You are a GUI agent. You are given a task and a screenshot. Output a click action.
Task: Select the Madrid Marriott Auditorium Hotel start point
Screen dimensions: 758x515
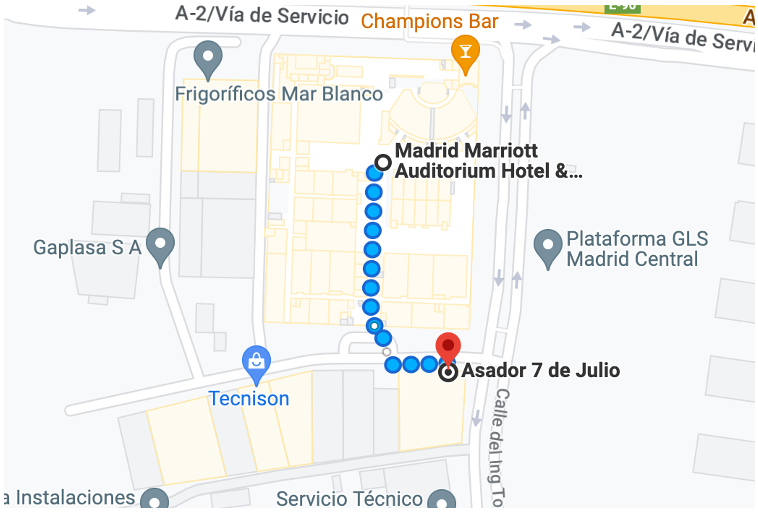[381, 162]
